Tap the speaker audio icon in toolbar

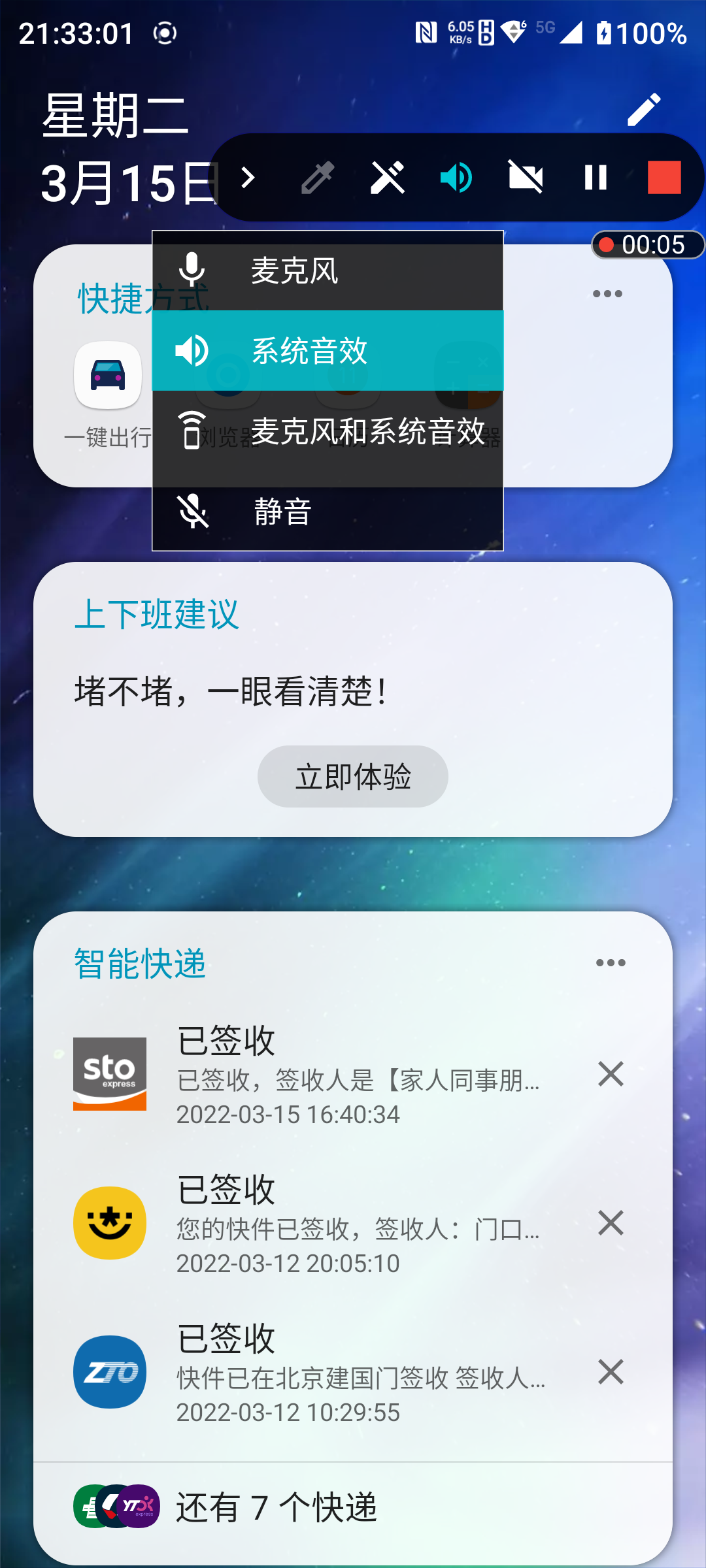[456, 178]
